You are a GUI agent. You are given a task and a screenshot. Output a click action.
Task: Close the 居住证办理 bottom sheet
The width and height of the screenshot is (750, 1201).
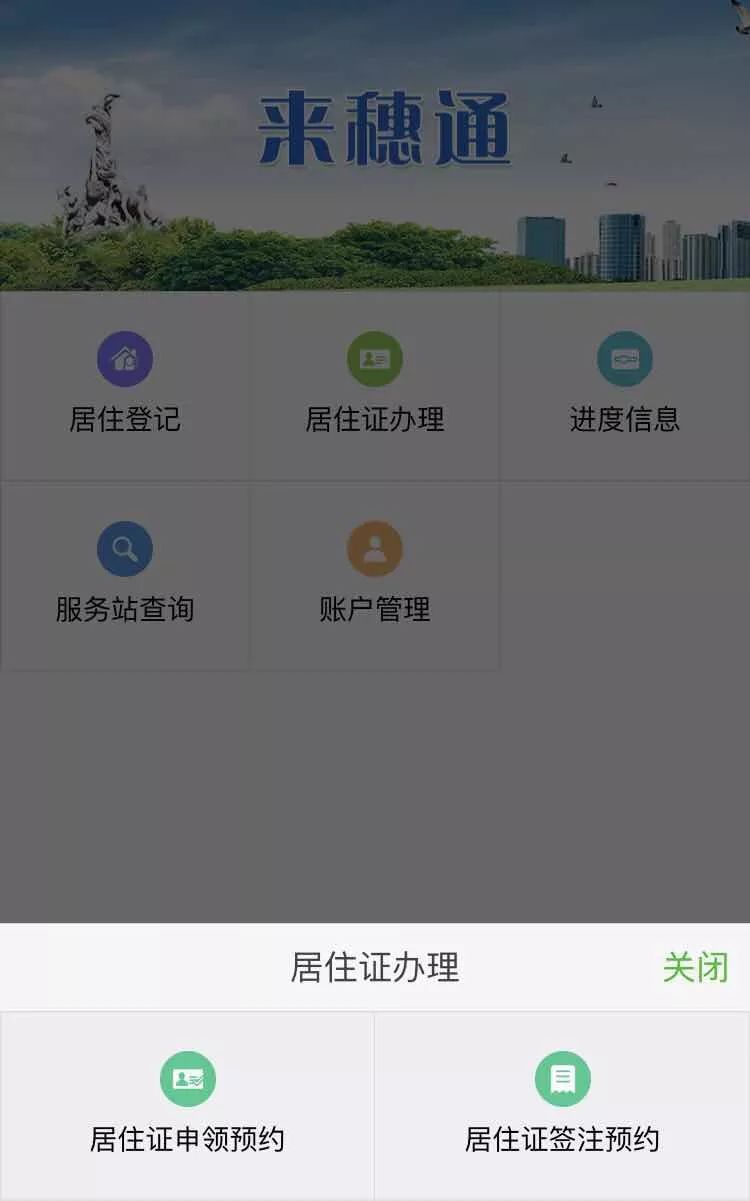pos(695,968)
